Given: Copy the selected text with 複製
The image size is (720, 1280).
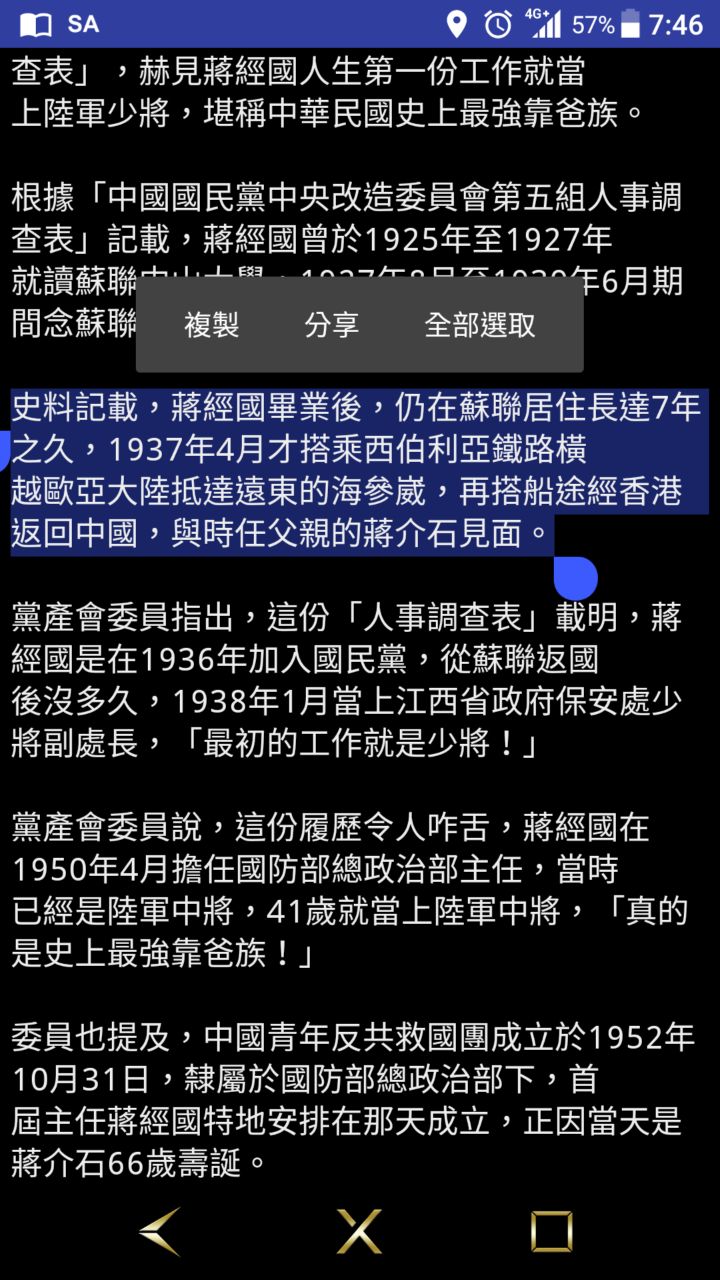Looking at the screenshot, I should (211, 325).
